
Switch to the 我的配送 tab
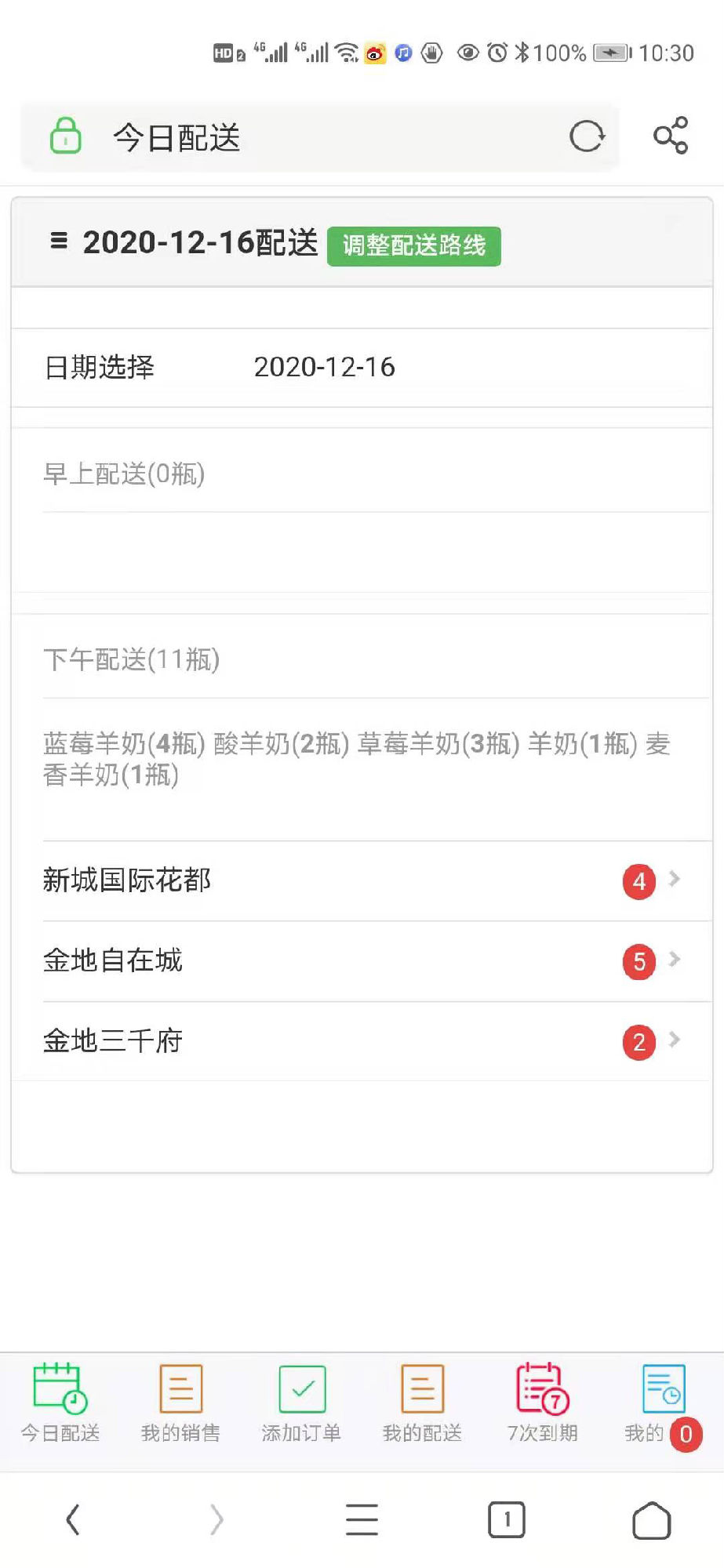(x=423, y=1404)
